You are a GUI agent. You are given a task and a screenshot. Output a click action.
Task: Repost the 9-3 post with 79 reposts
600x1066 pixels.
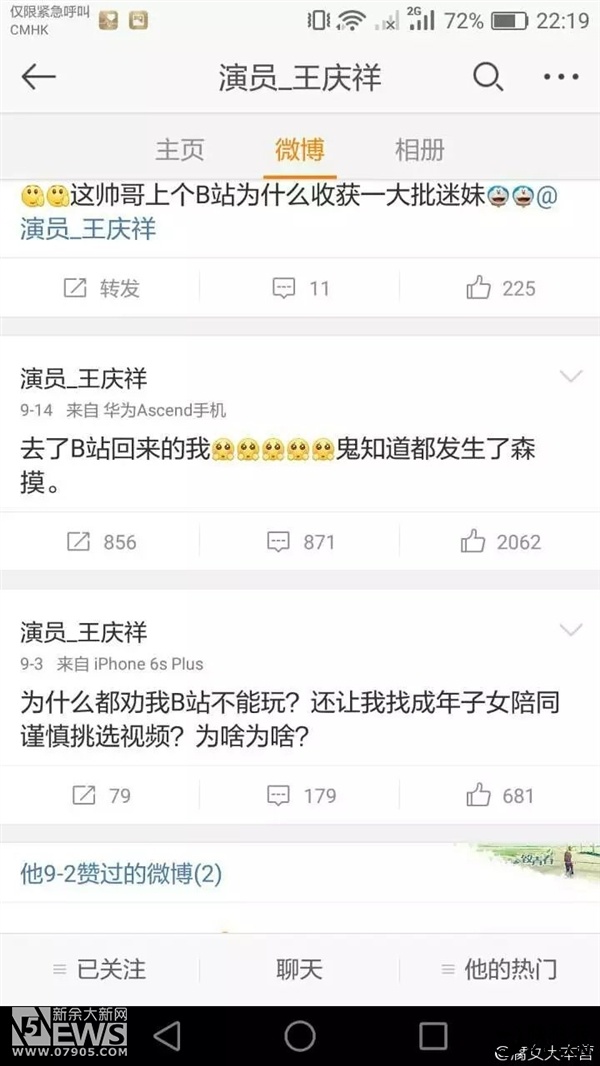point(100,796)
